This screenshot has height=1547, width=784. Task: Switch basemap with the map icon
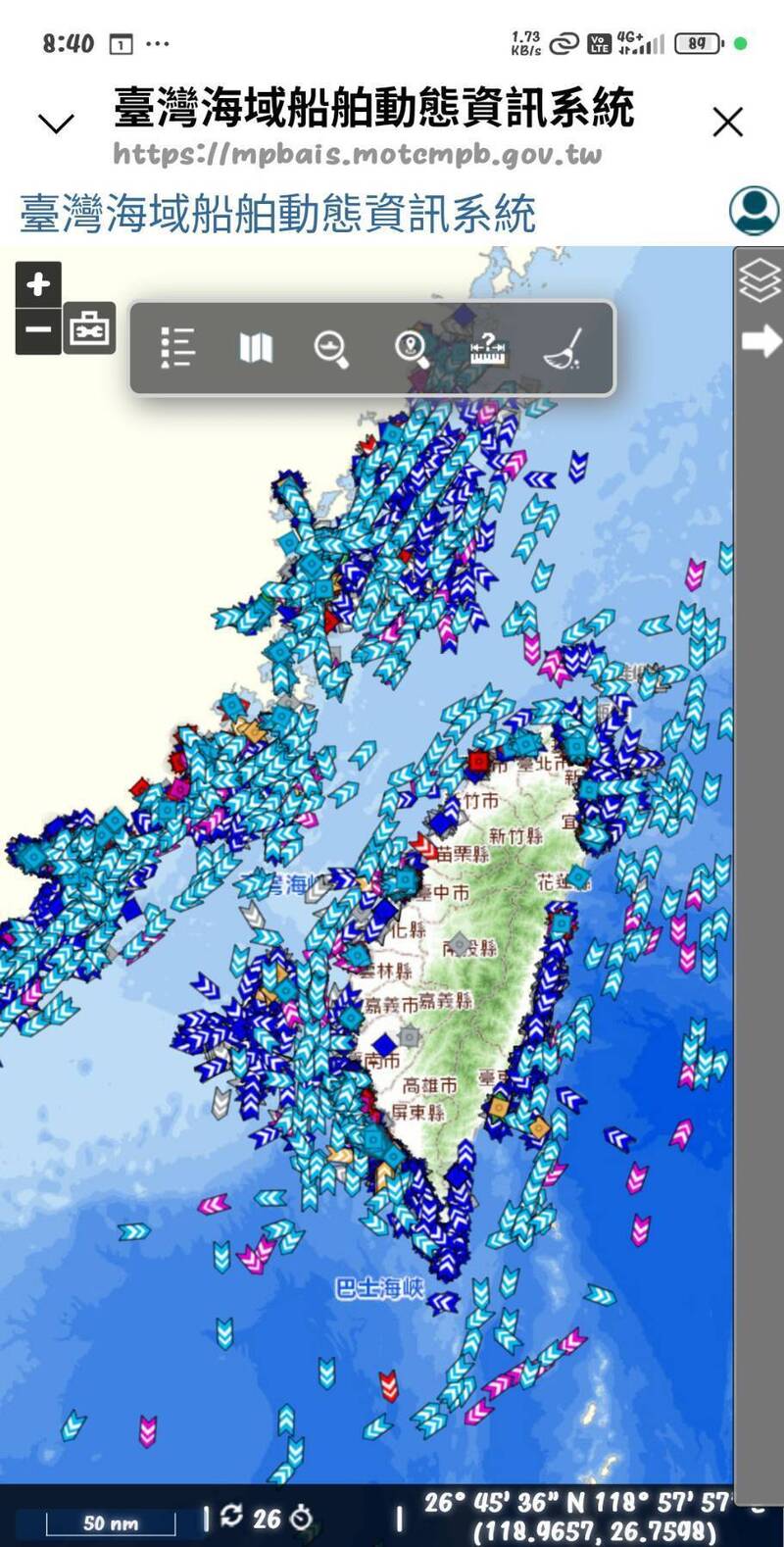(x=256, y=347)
